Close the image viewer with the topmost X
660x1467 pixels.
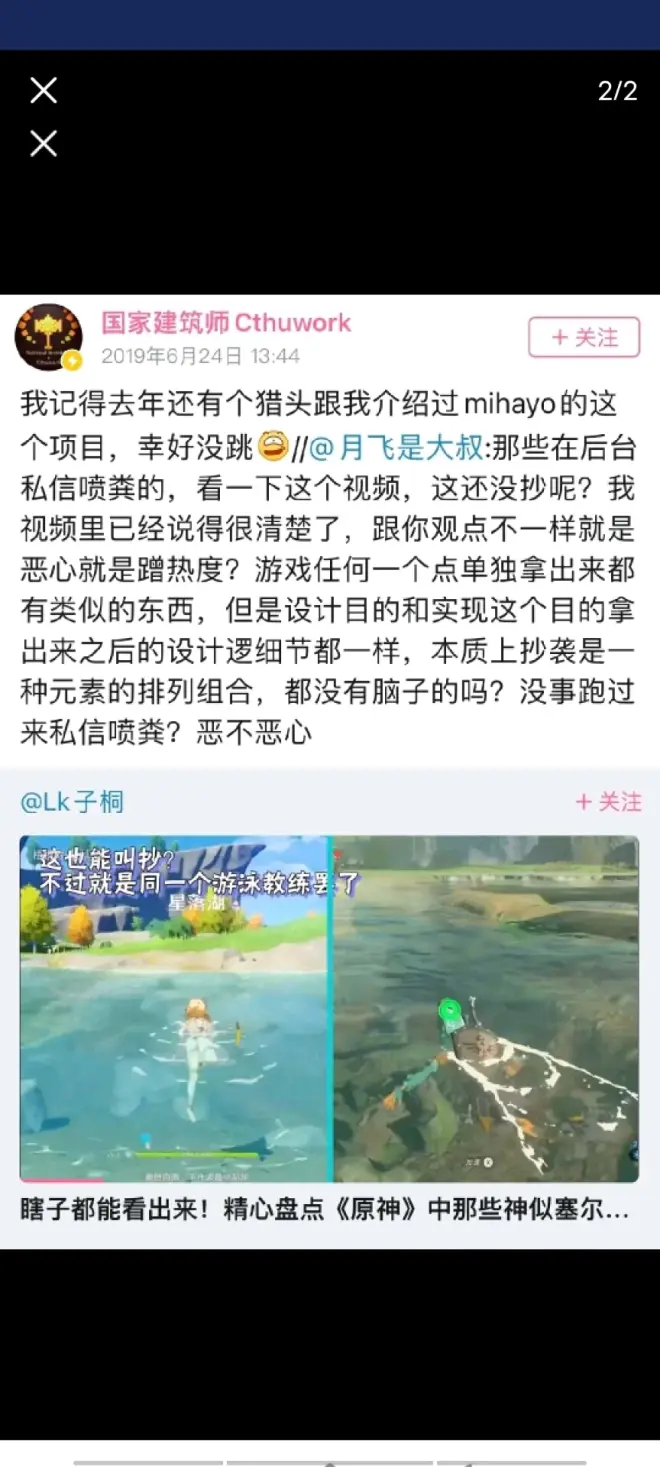[43, 92]
